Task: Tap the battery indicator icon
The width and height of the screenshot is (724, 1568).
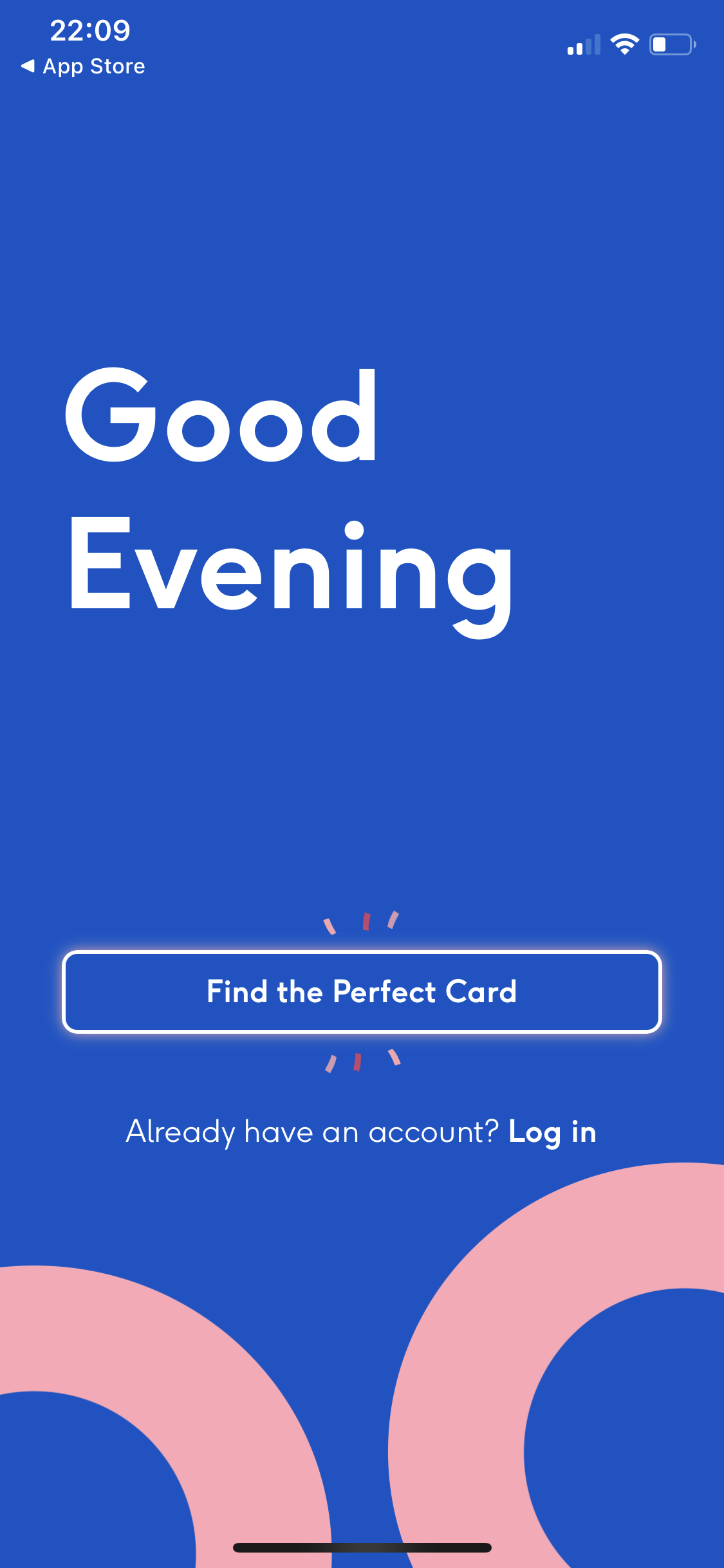Action: click(669, 44)
